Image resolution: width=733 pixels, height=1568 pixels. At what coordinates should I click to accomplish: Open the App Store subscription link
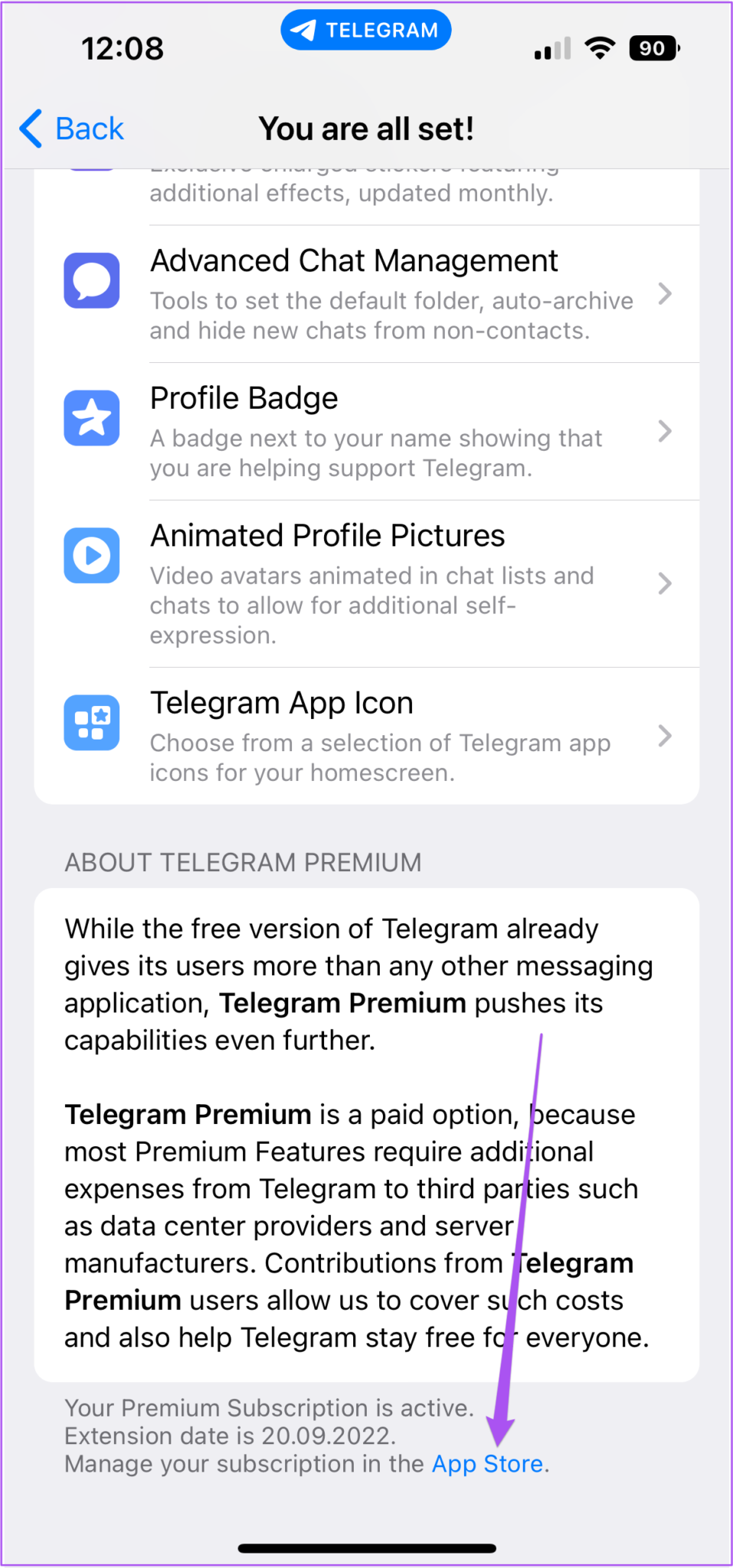[x=487, y=1463]
